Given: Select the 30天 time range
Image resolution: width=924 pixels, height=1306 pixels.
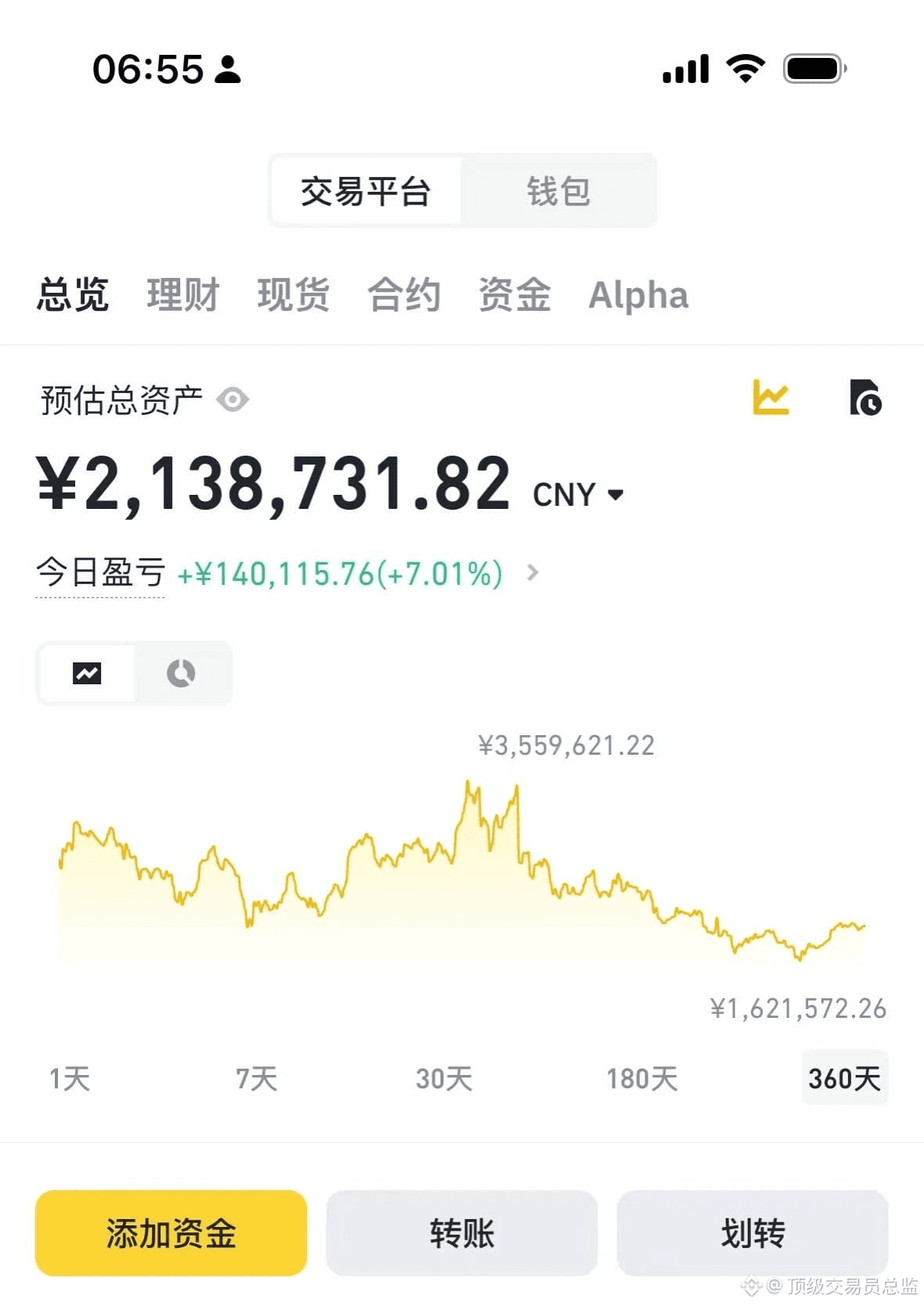Looking at the screenshot, I should click(x=442, y=1078).
